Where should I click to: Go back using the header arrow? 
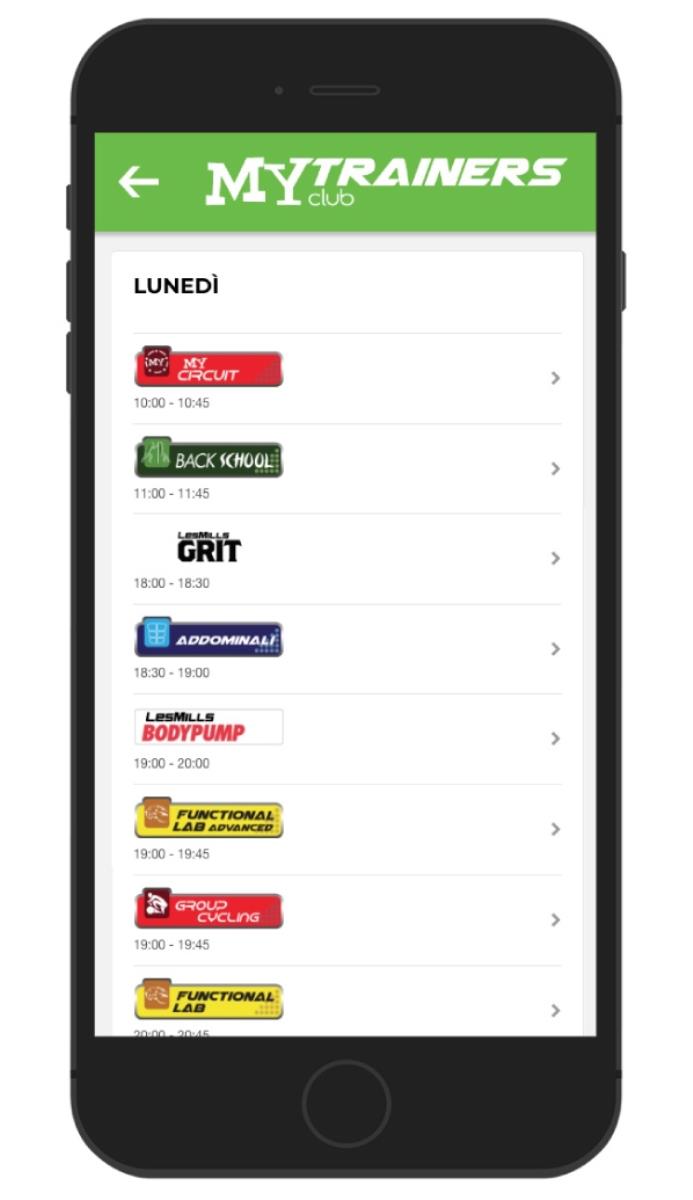point(138,182)
